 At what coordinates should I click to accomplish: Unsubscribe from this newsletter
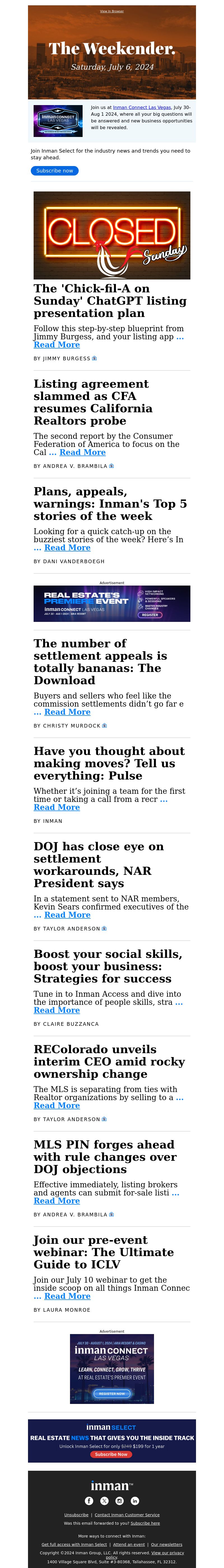[76, 1515]
